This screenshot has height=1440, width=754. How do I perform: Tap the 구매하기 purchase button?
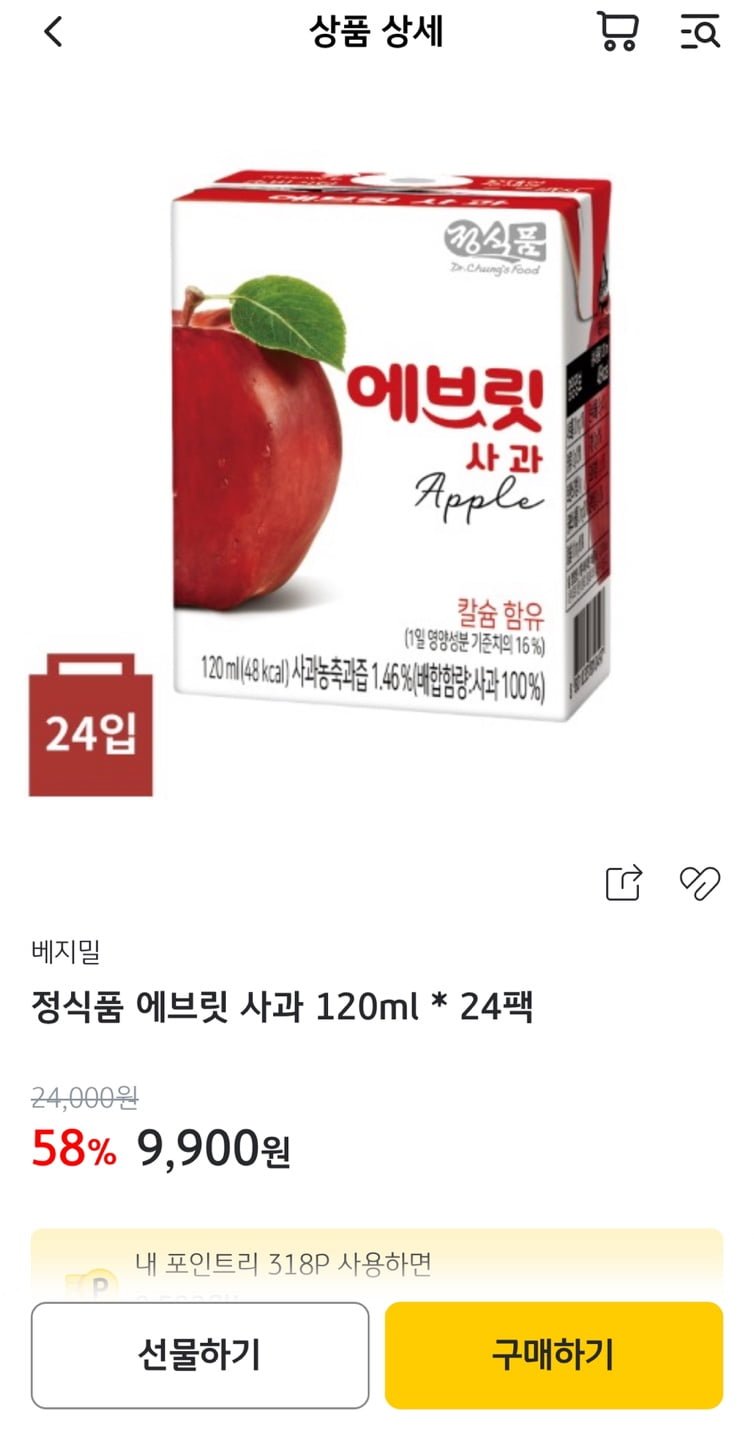tap(553, 1355)
